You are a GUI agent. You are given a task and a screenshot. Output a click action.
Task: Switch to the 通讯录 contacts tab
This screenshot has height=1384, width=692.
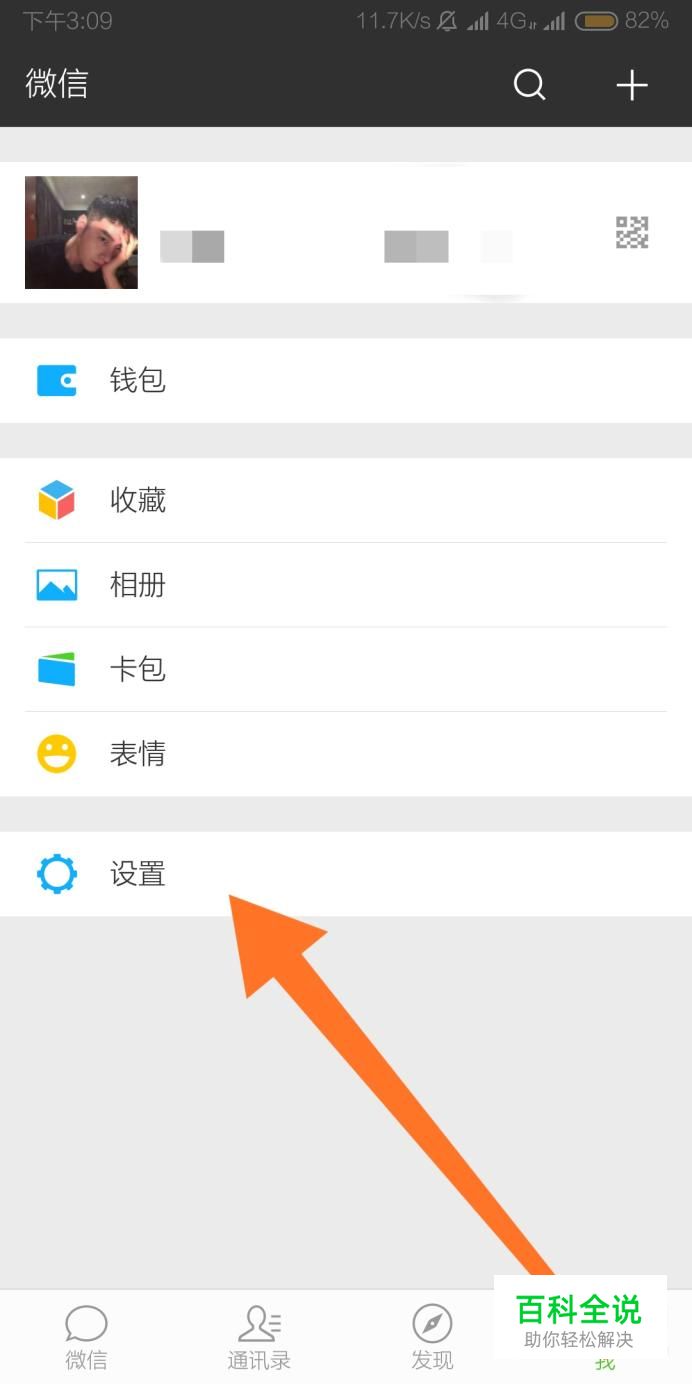(x=259, y=1337)
